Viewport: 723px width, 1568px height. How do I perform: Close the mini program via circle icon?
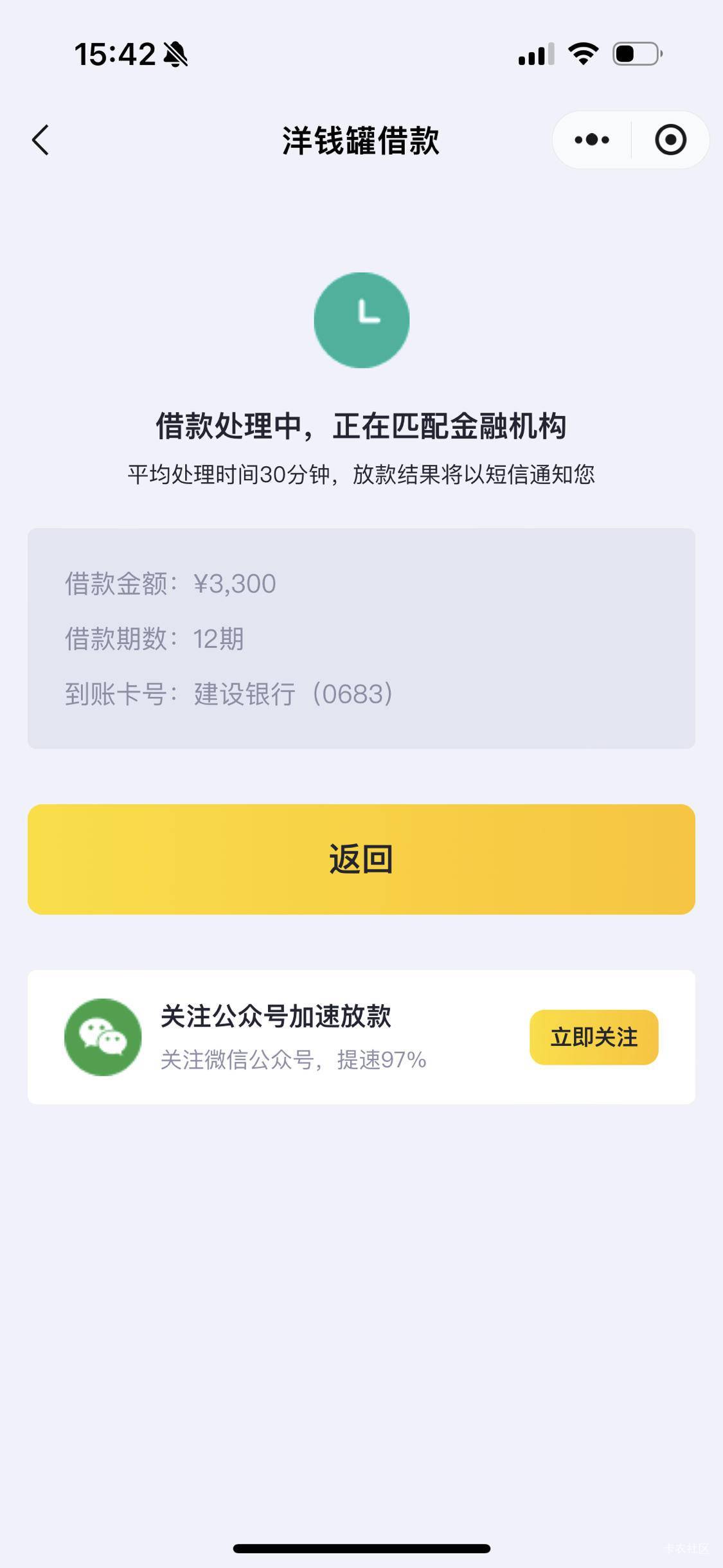click(x=670, y=140)
